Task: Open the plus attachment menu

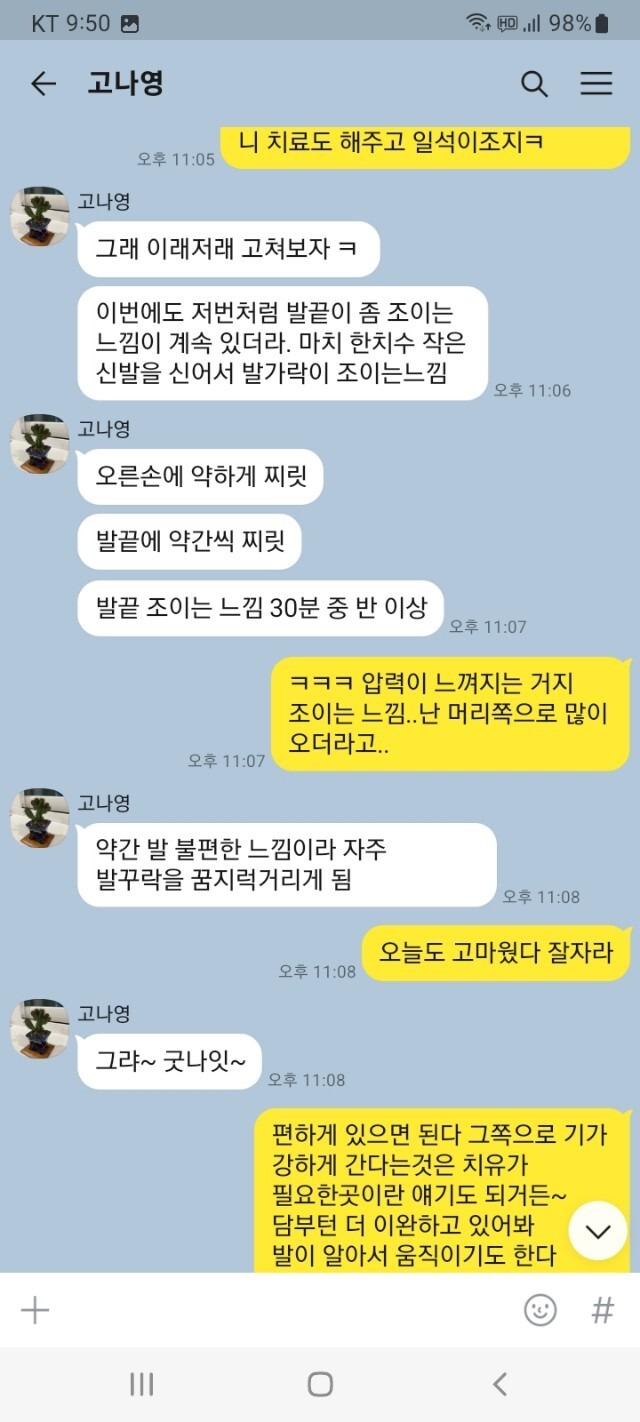Action: 35,1310
